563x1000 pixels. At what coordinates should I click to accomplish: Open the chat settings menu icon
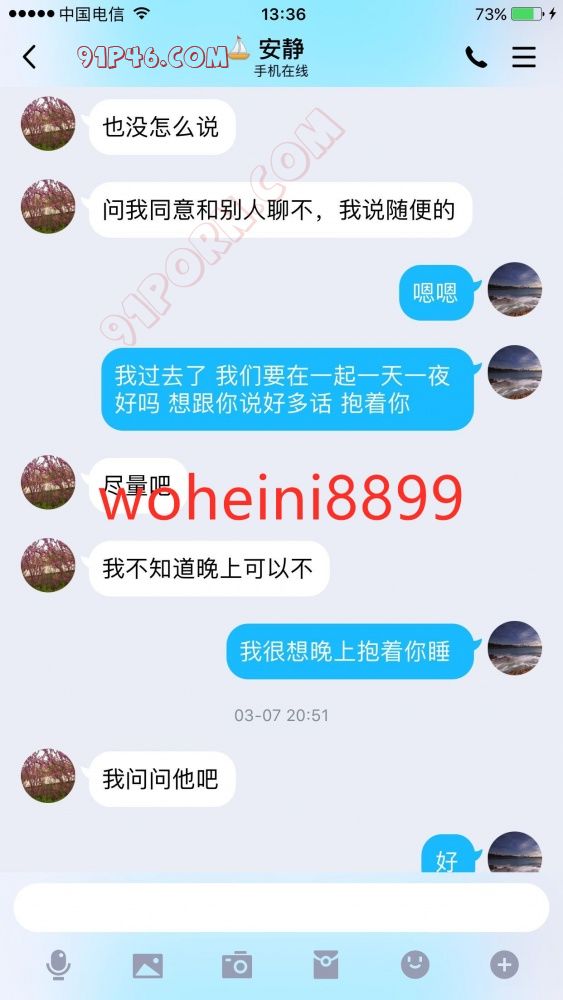point(523,57)
